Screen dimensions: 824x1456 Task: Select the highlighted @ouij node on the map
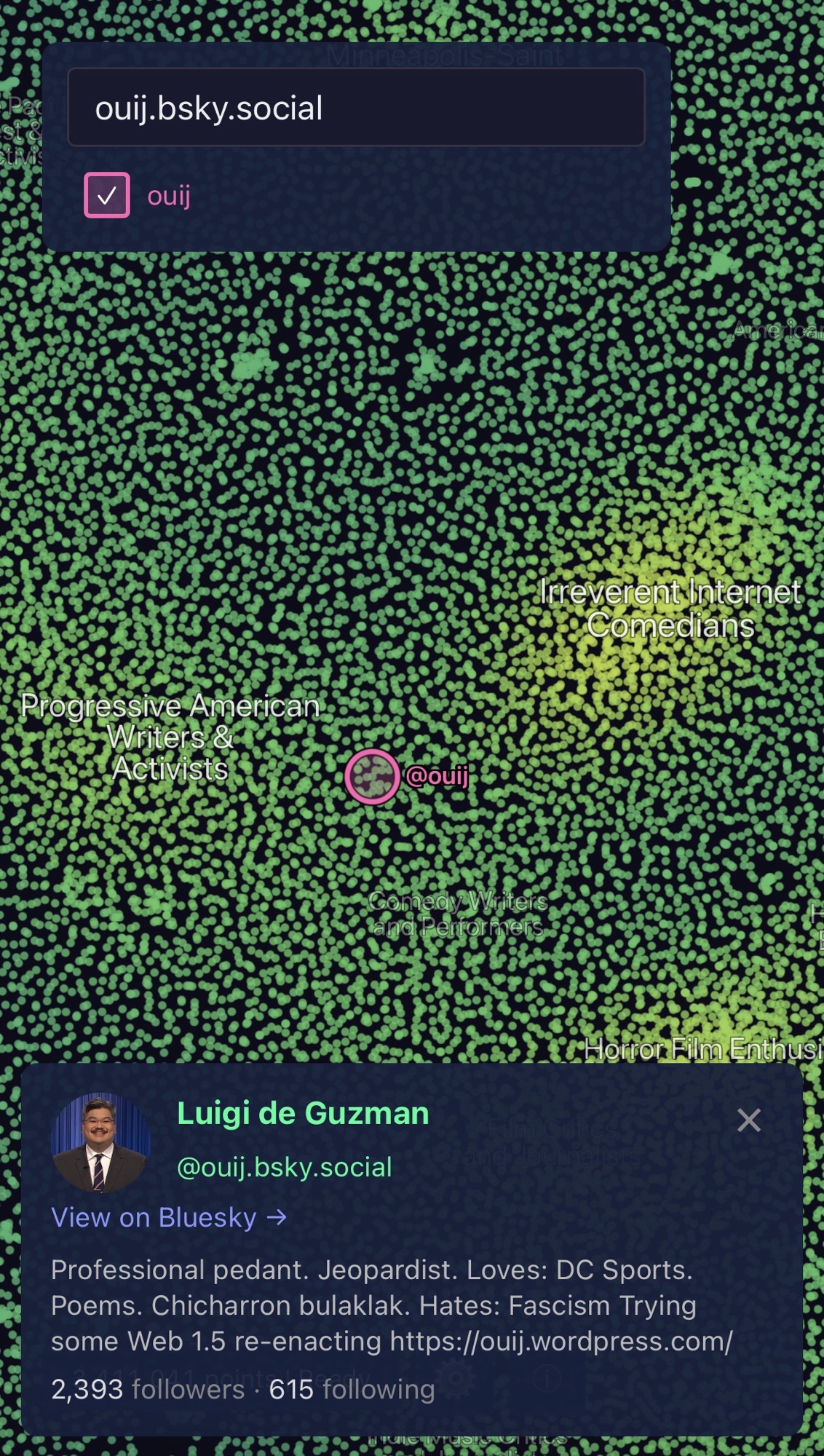[372, 776]
